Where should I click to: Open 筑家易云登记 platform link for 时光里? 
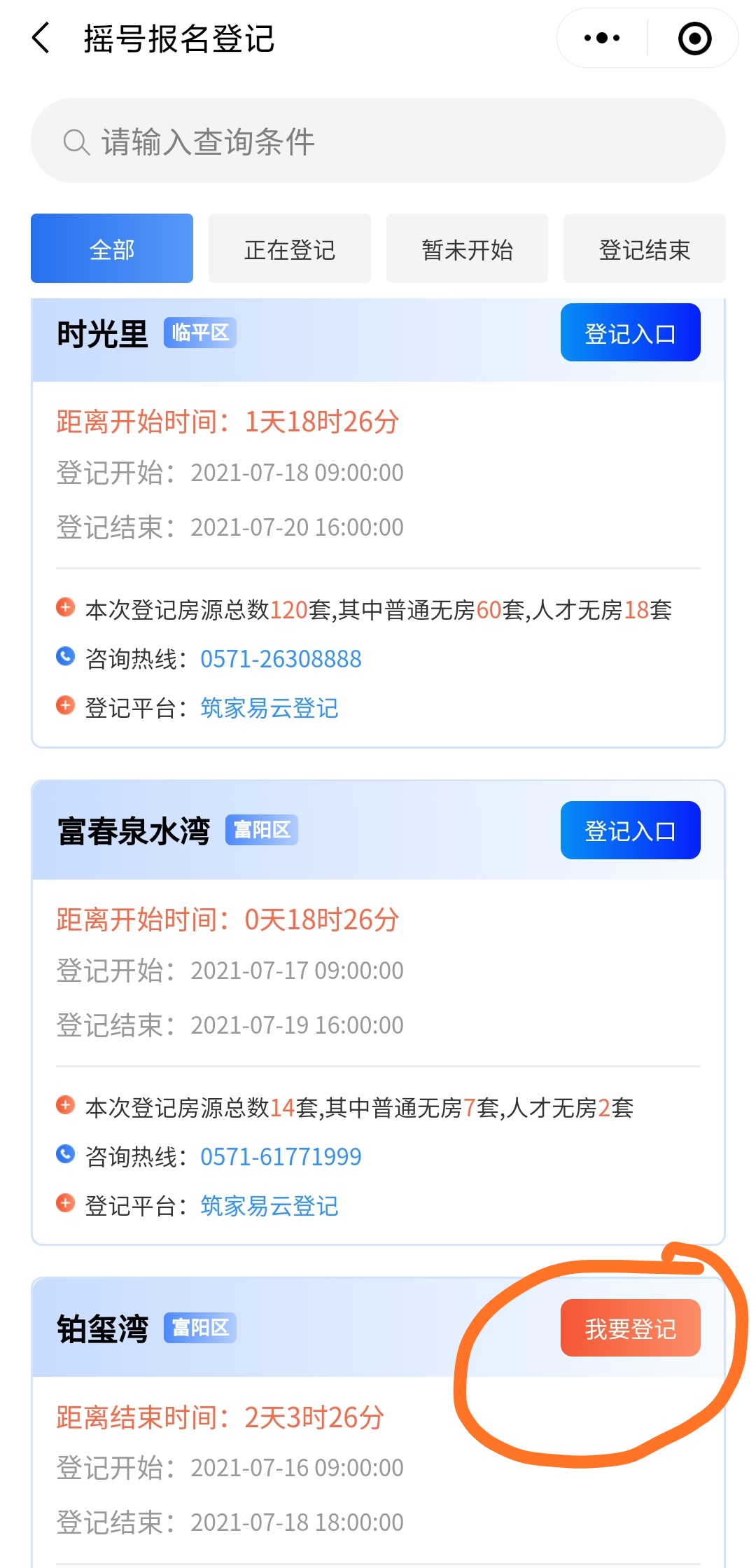(269, 708)
